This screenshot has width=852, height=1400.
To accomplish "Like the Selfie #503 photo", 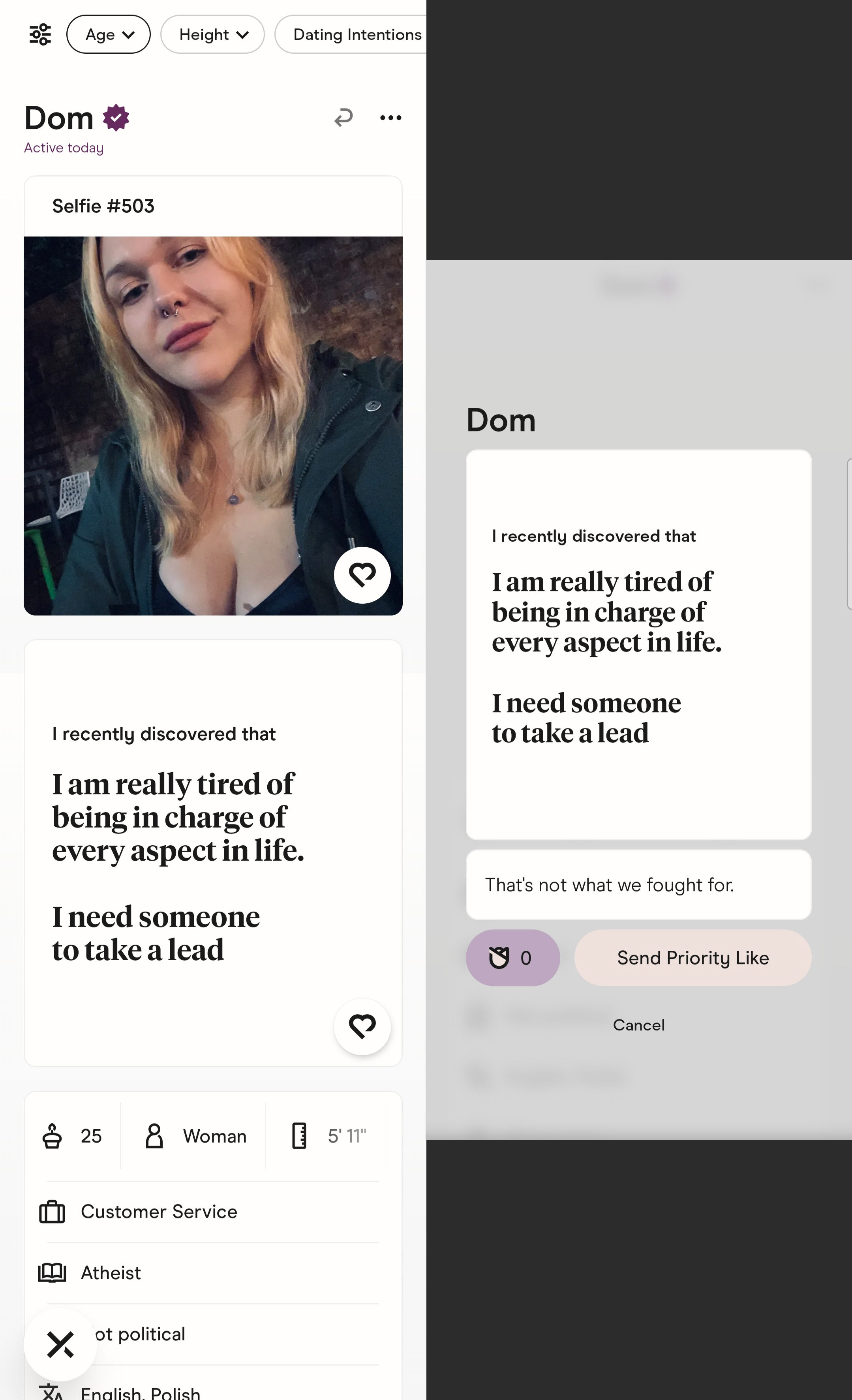I will (362, 575).
